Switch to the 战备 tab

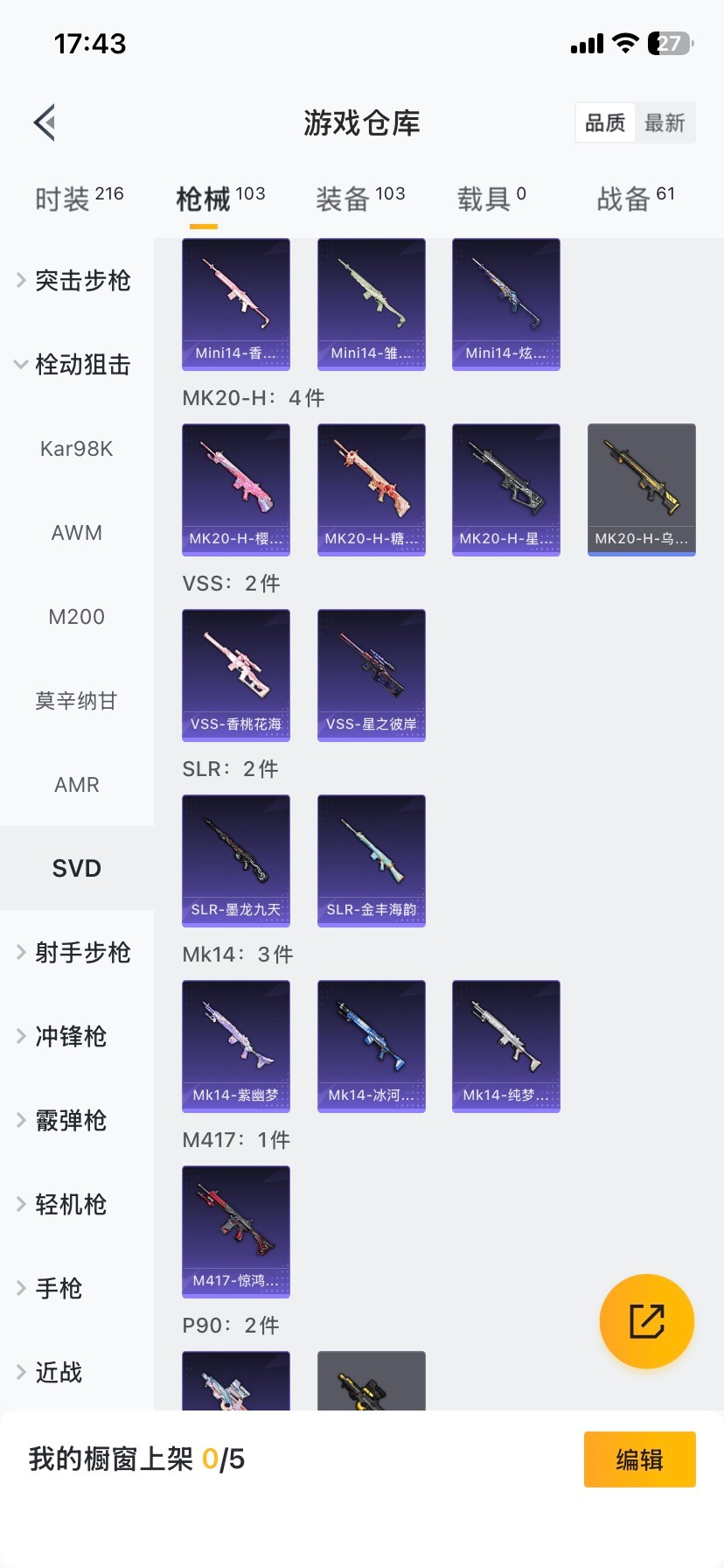pyautogui.click(x=636, y=199)
